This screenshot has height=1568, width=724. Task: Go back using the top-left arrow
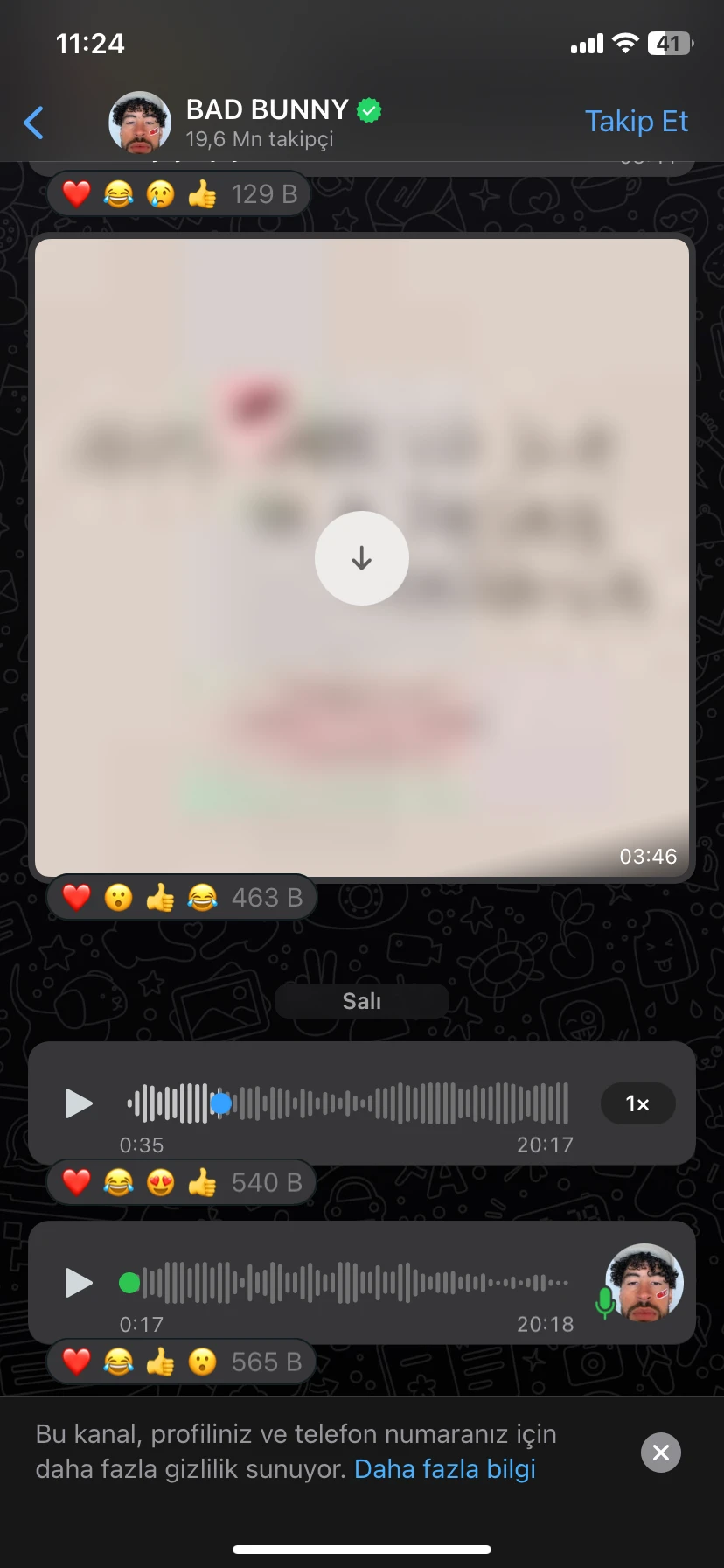pyautogui.click(x=34, y=122)
